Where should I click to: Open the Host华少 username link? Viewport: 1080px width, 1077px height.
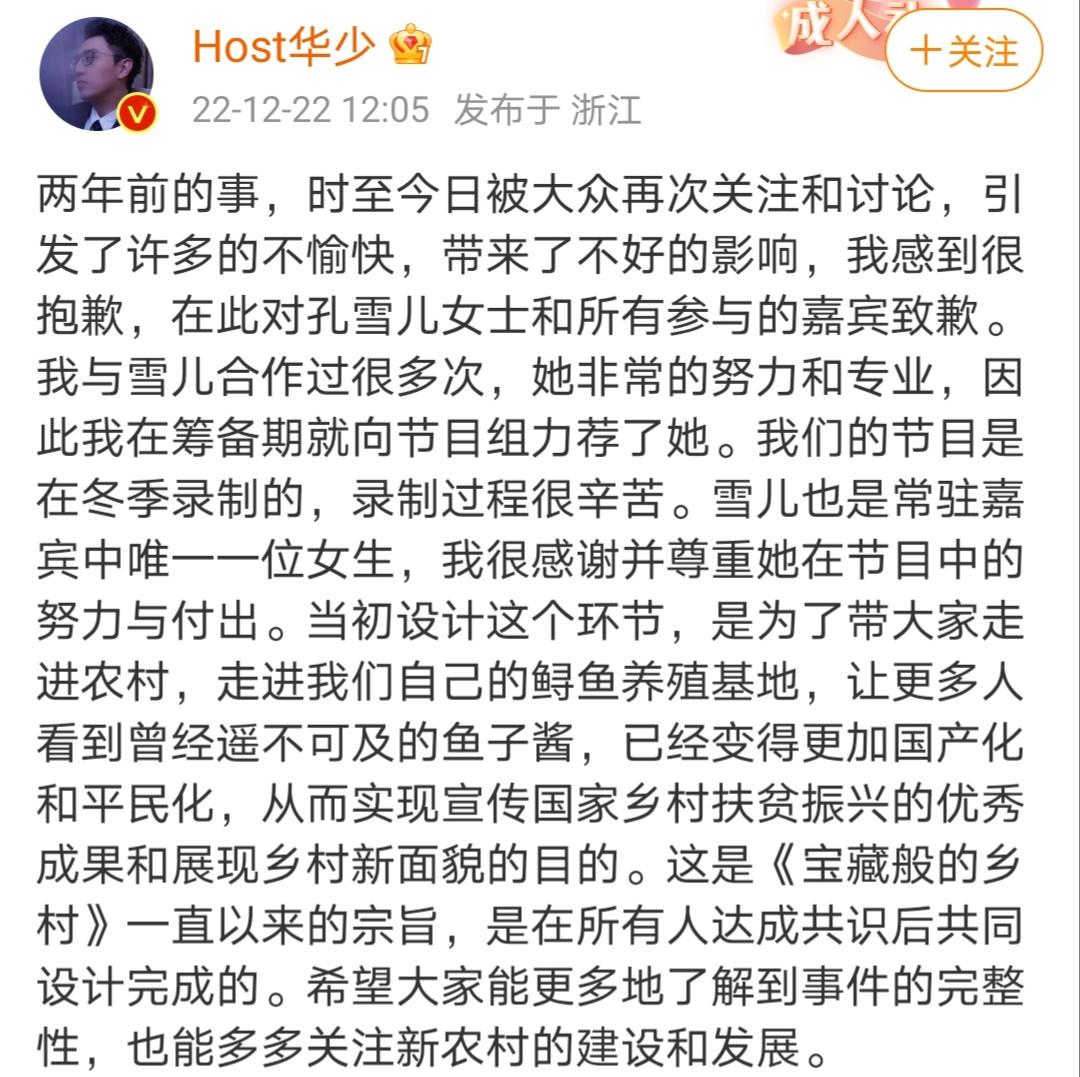pos(283,46)
